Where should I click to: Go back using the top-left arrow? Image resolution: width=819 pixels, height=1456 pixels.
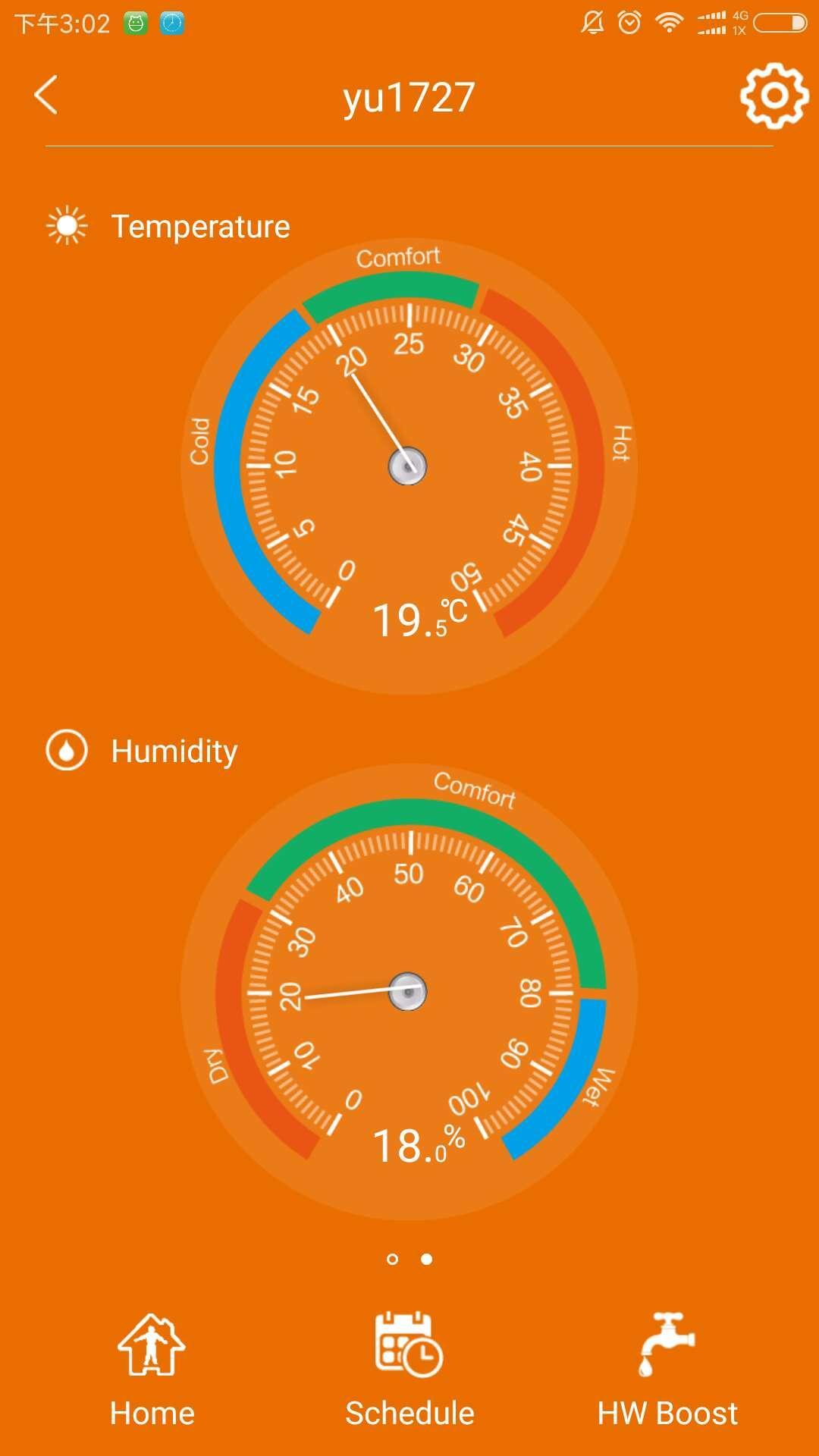point(46,96)
